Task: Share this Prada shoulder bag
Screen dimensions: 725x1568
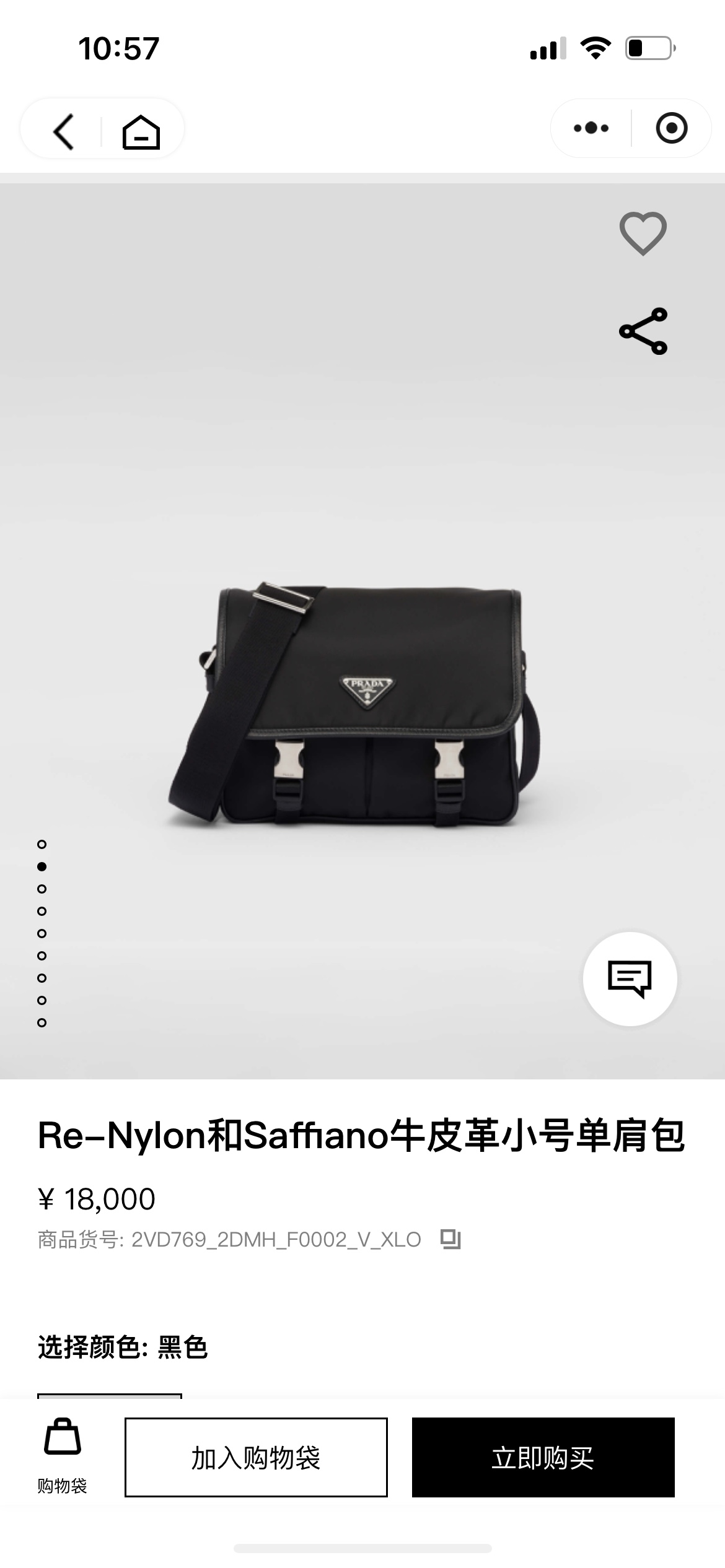Action: (643, 331)
